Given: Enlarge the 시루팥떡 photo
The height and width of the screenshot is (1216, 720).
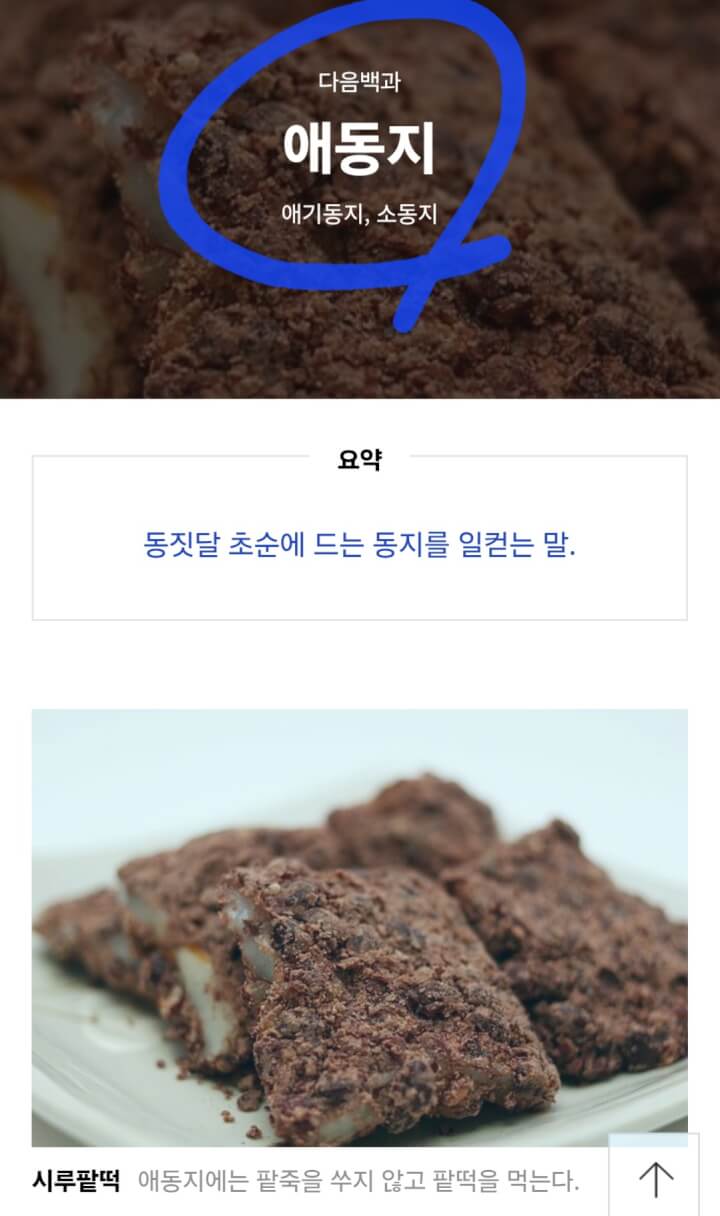Looking at the screenshot, I should coord(359,927).
